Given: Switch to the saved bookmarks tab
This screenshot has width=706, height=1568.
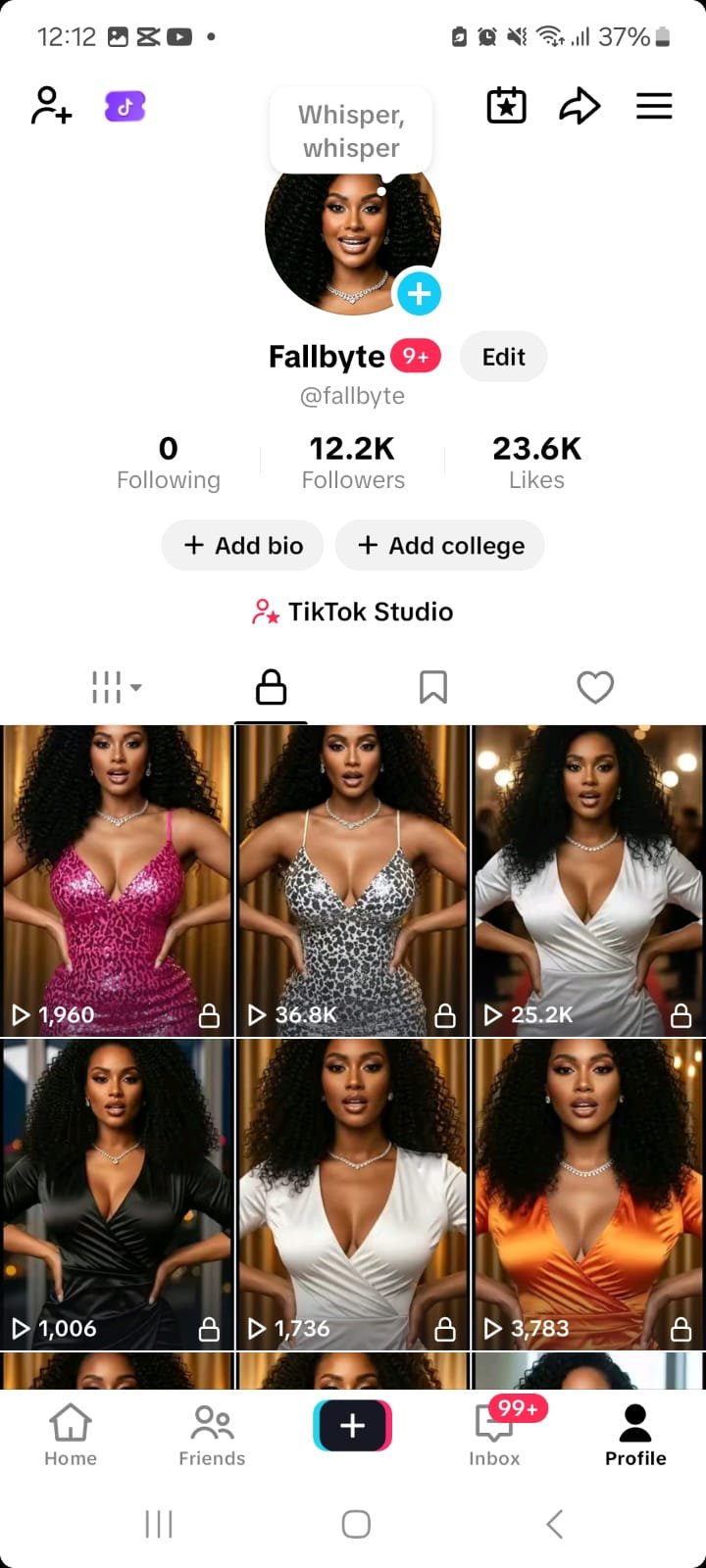Looking at the screenshot, I should pos(432,687).
